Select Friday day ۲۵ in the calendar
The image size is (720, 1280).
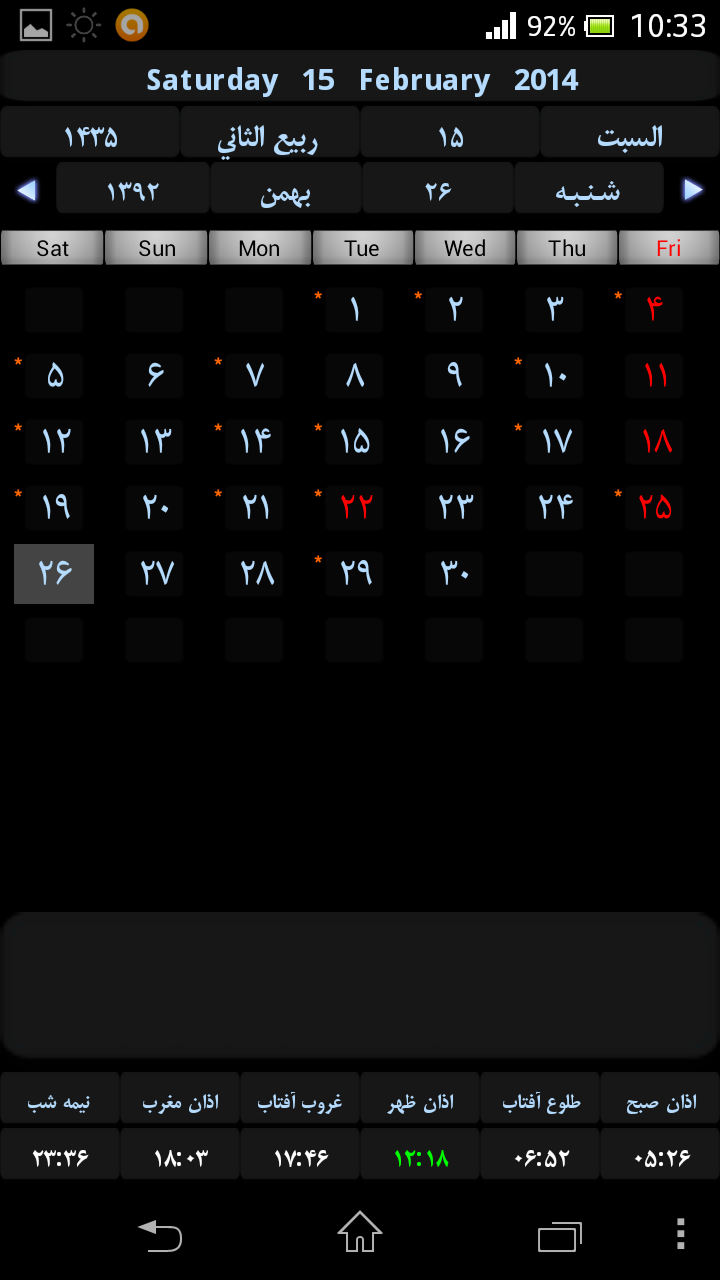(654, 507)
